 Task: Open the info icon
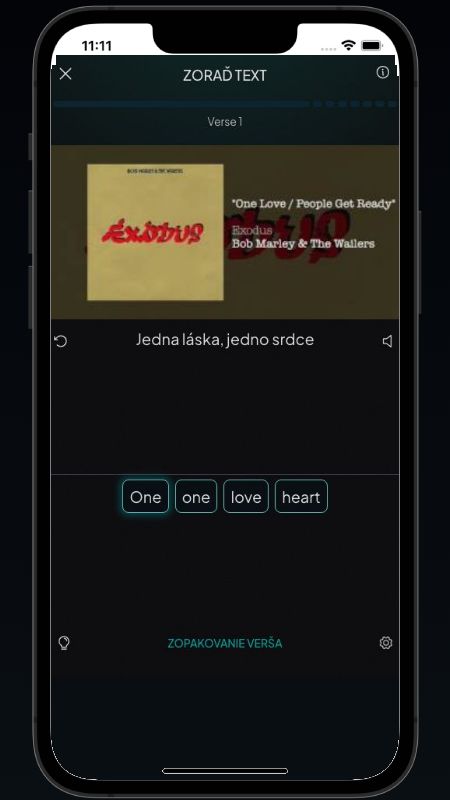[x=382, y=72]
